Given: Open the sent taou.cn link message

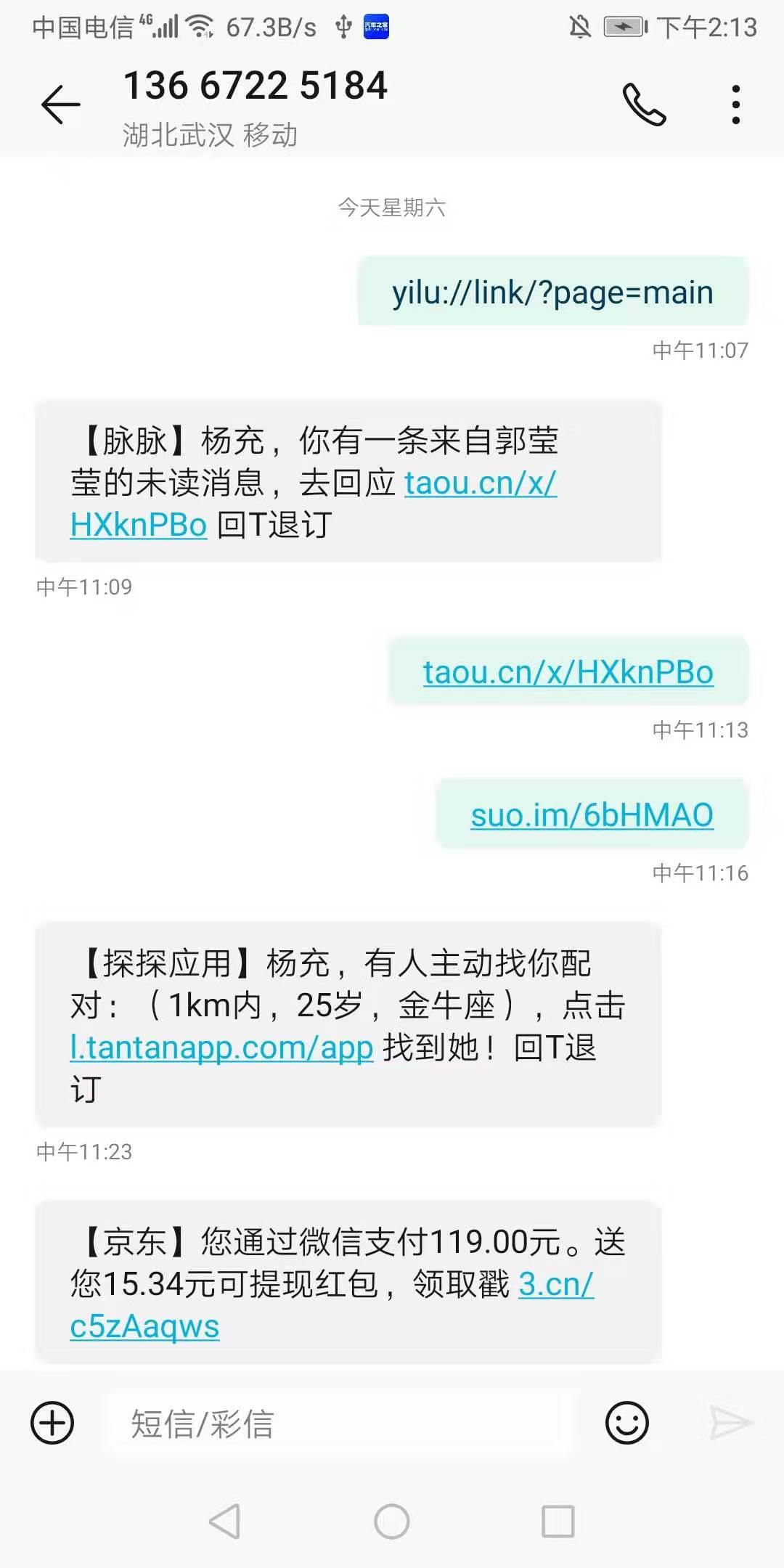Looking at the screenshot, I should pos(569,671).
